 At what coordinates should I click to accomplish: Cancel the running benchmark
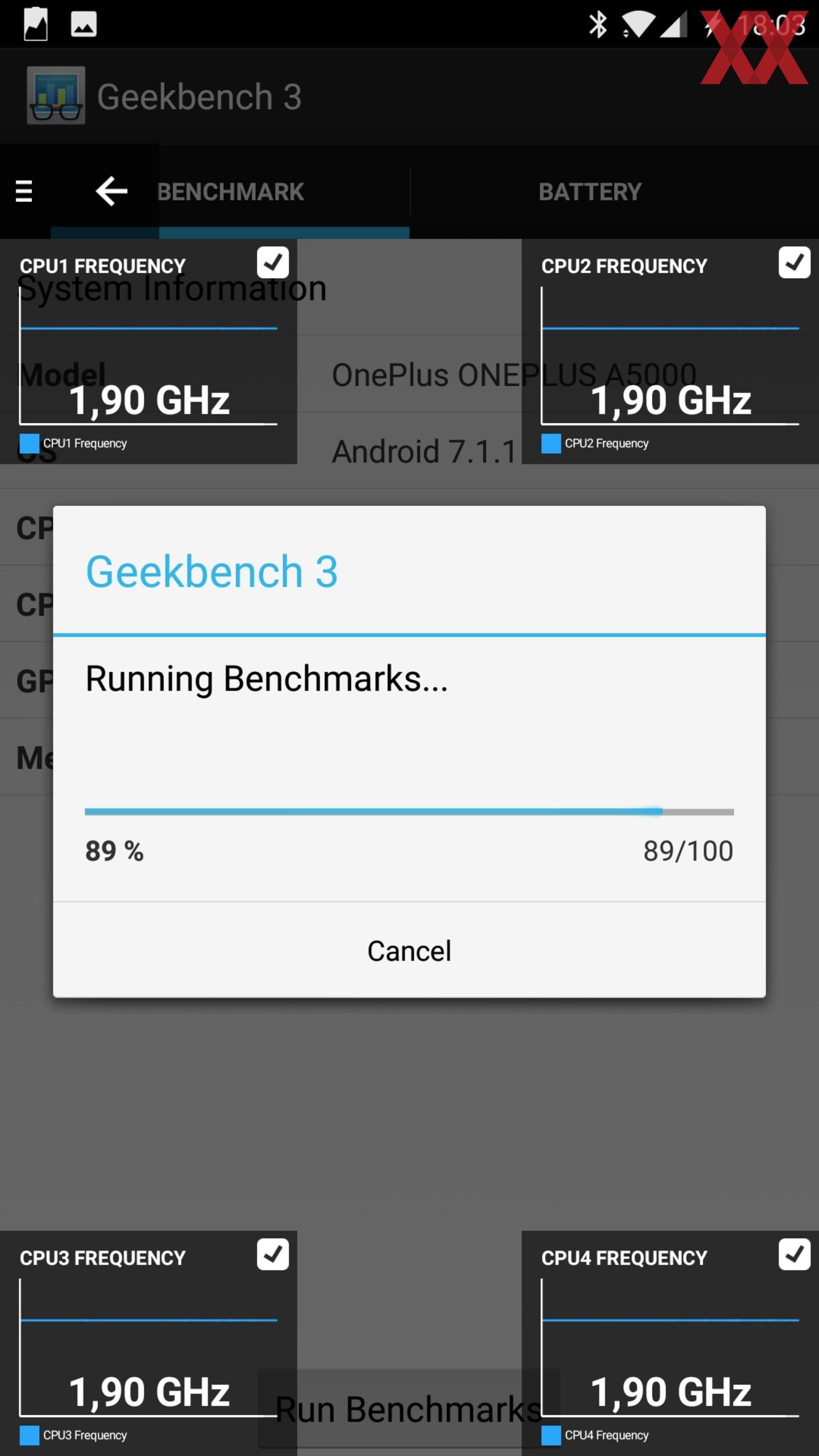click(x=409, y=951)
